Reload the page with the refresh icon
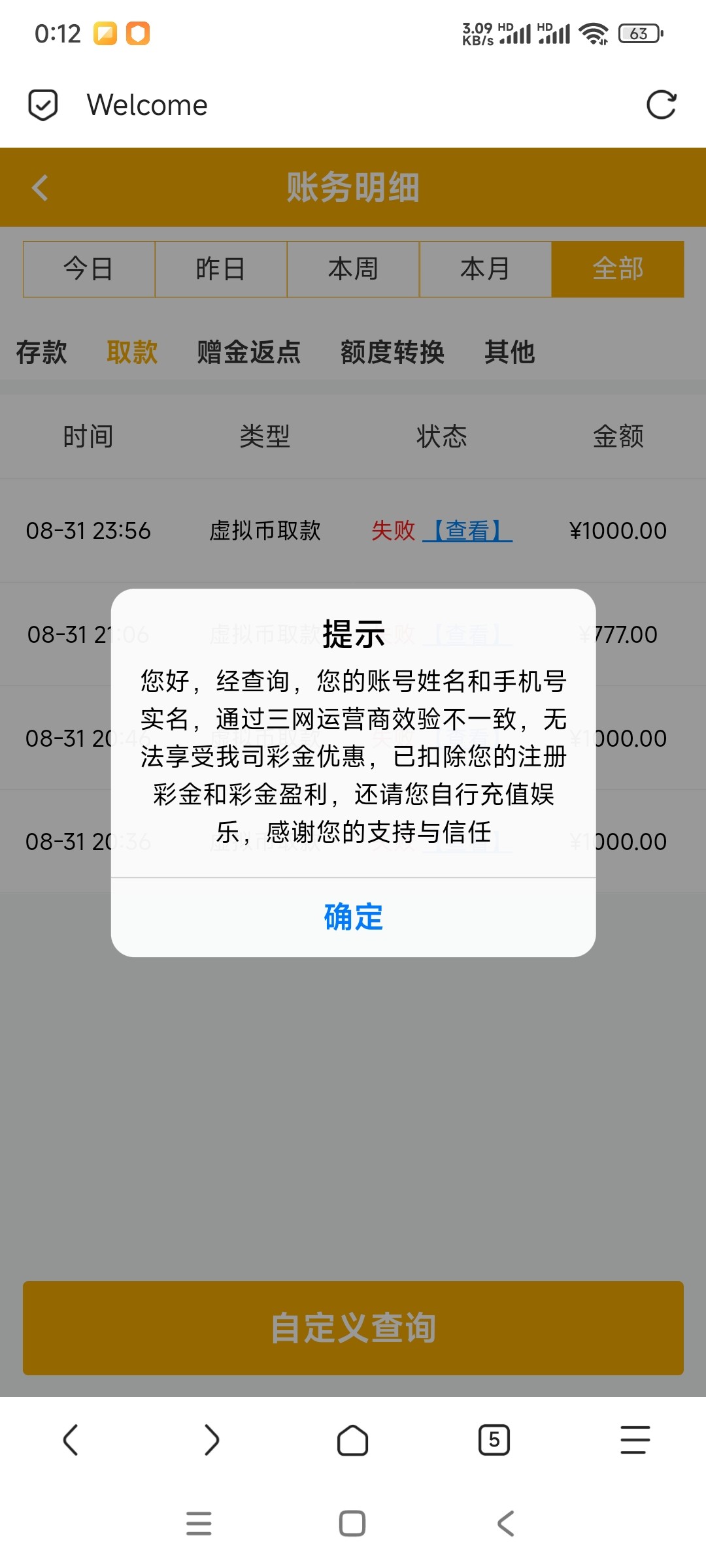This screenshot has height=1568, width=706. (x=661, y=105)
